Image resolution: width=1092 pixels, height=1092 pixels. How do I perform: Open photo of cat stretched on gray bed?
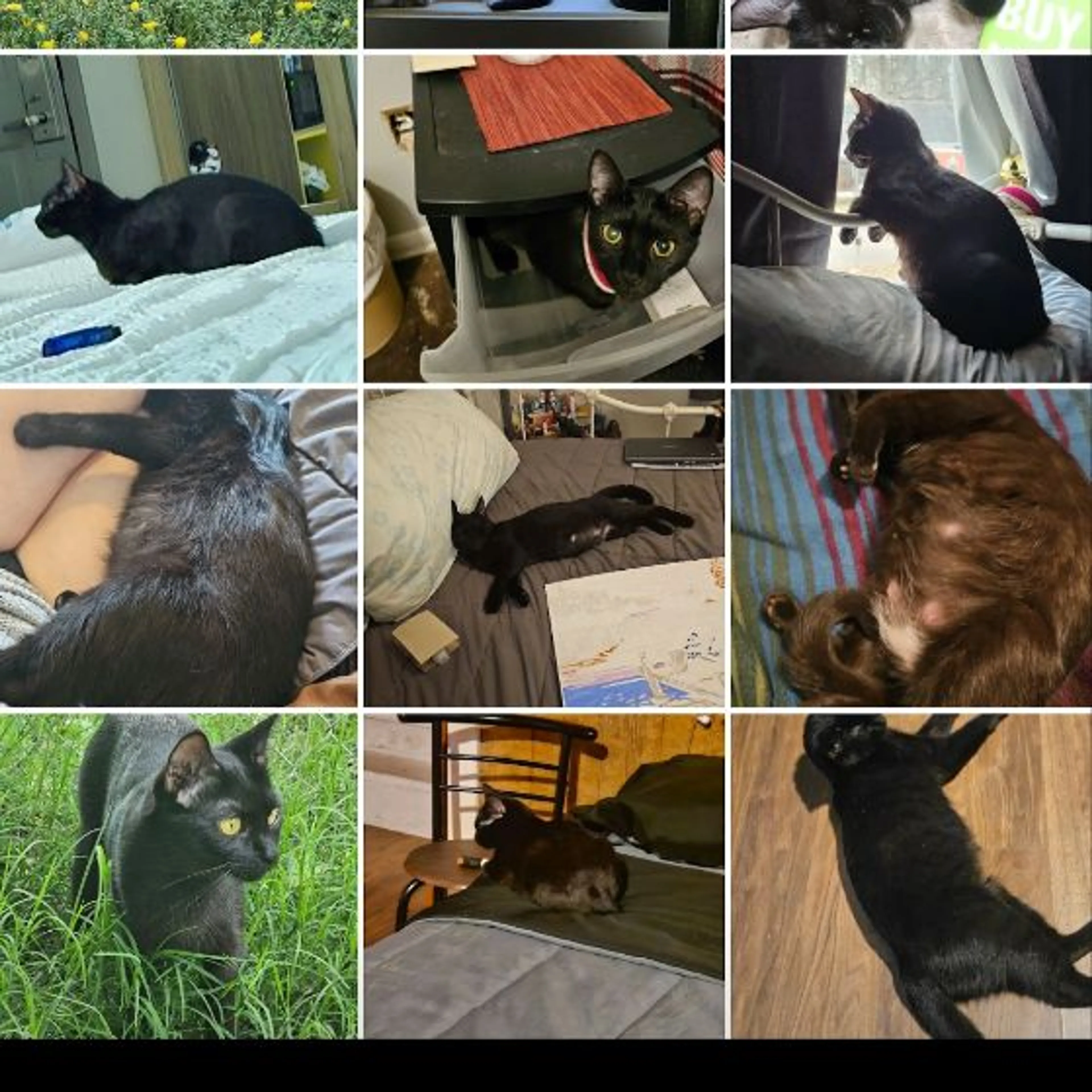[x=543, y=547]
